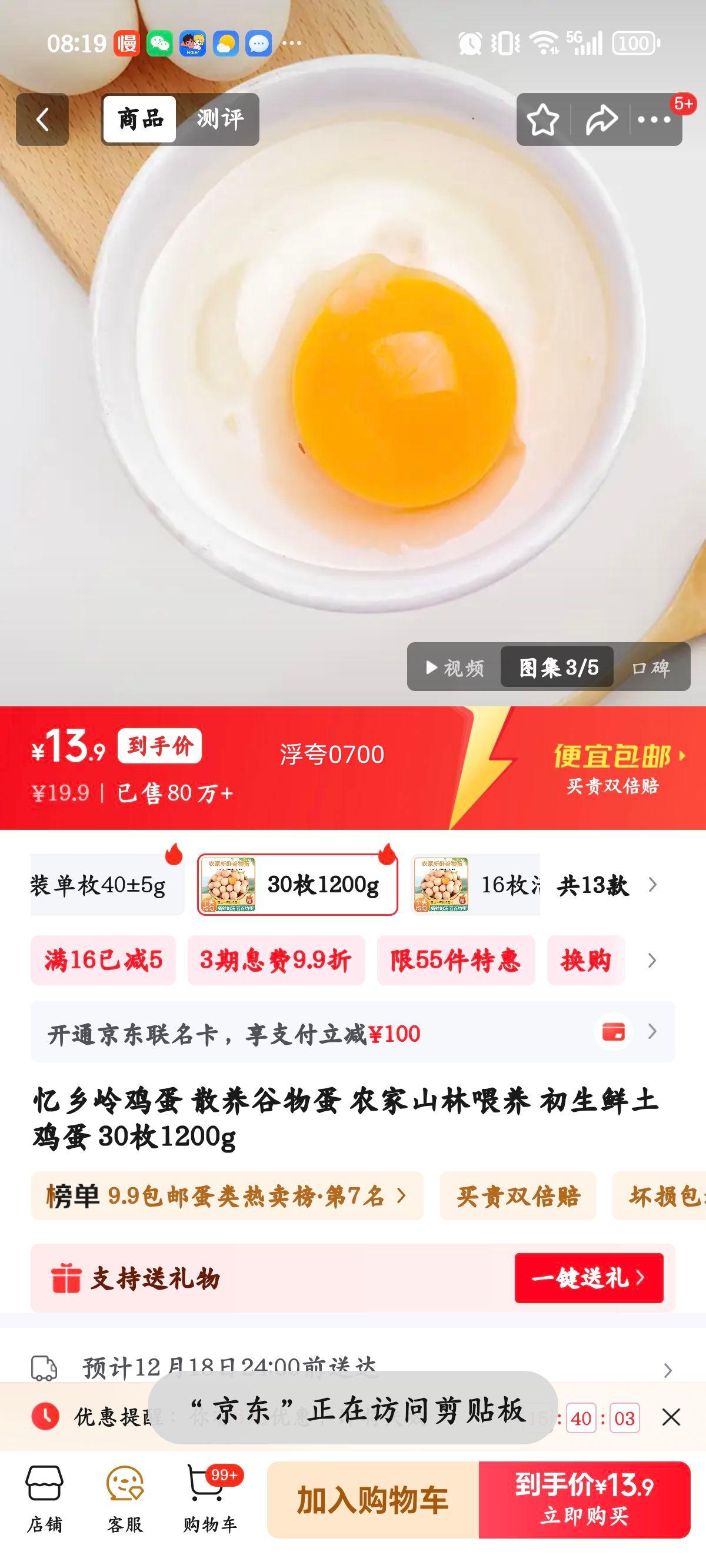Viewport: 706px width, 1568px height.
Task: Expand the promotions row to see all coupons
Action: 652,961
